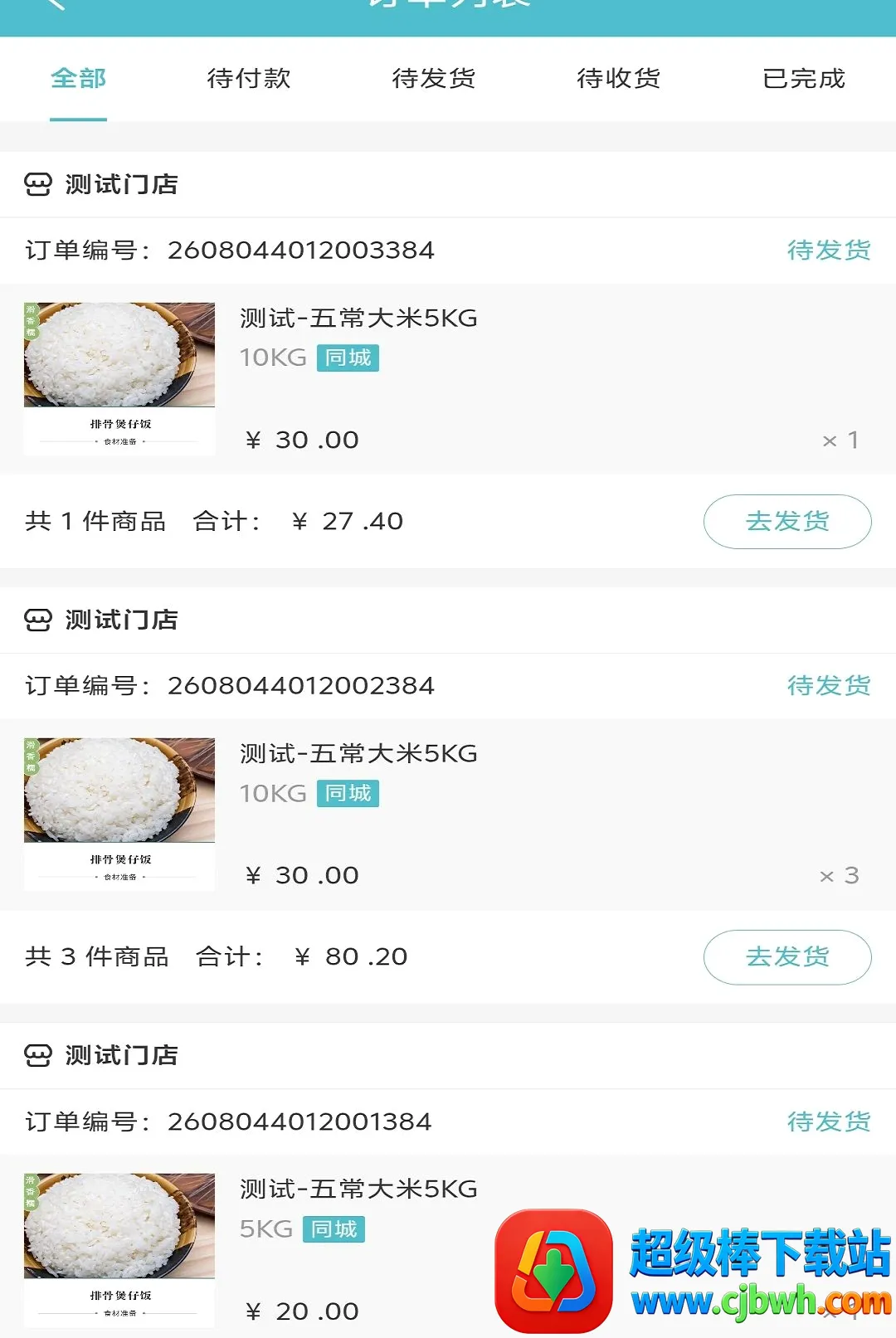Open the product in order 2608044012003384
This screenshot has width=896, height=1338.
pos(448,379)
